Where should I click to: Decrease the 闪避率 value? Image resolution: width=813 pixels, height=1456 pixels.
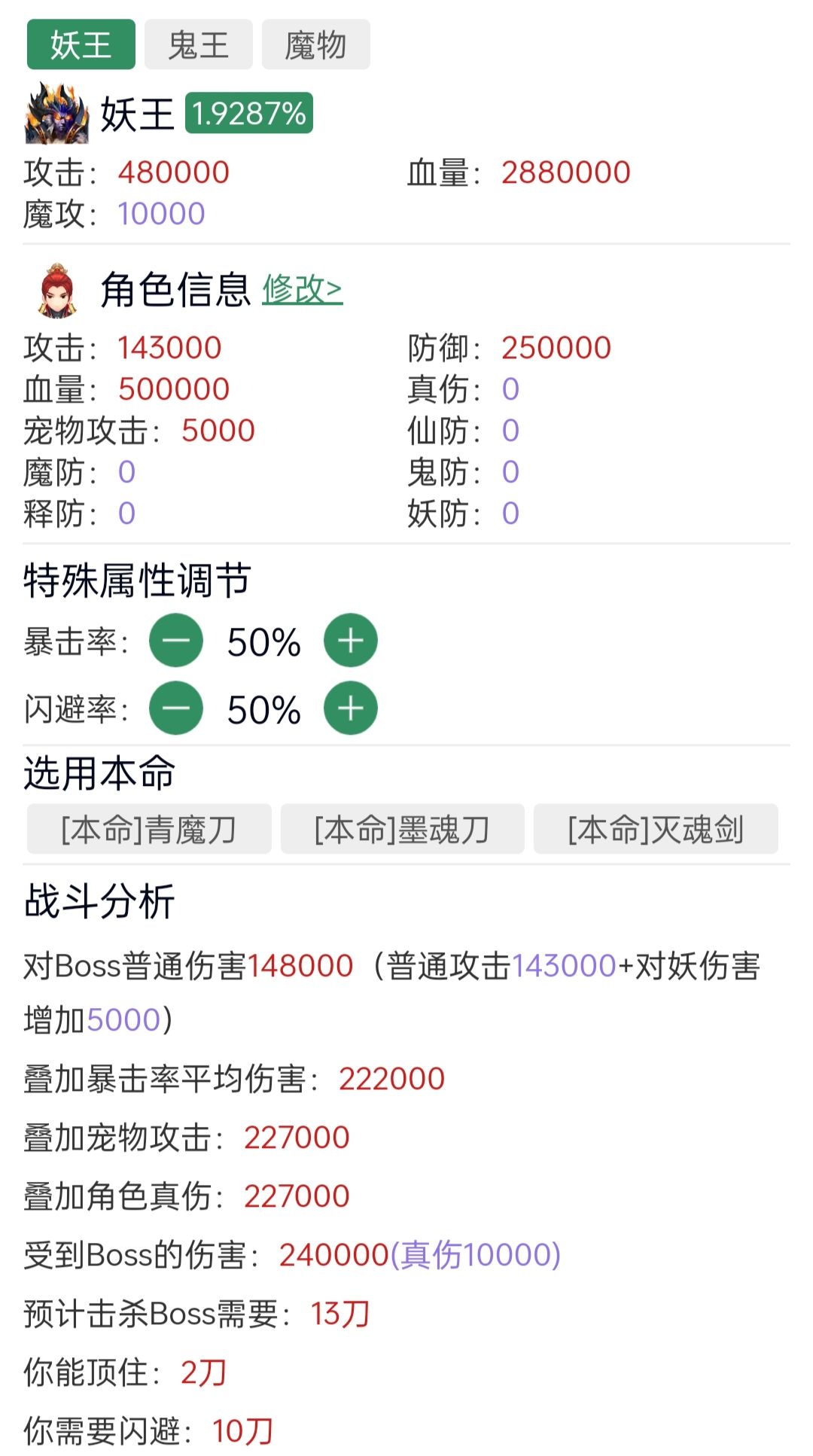coord(176,708)
